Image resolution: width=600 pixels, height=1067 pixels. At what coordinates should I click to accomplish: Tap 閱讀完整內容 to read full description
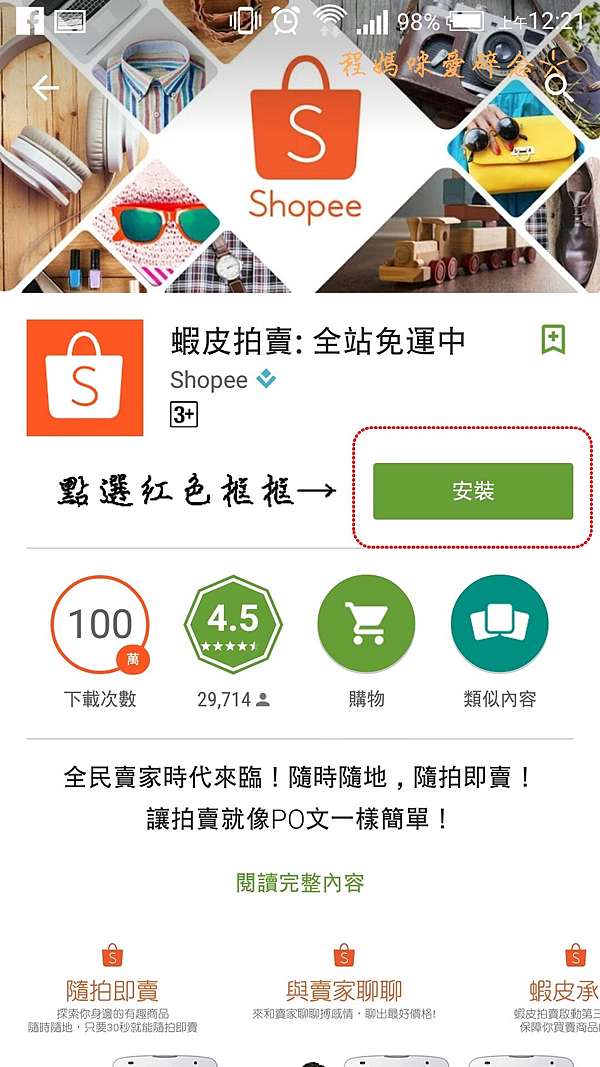(300, 883)
